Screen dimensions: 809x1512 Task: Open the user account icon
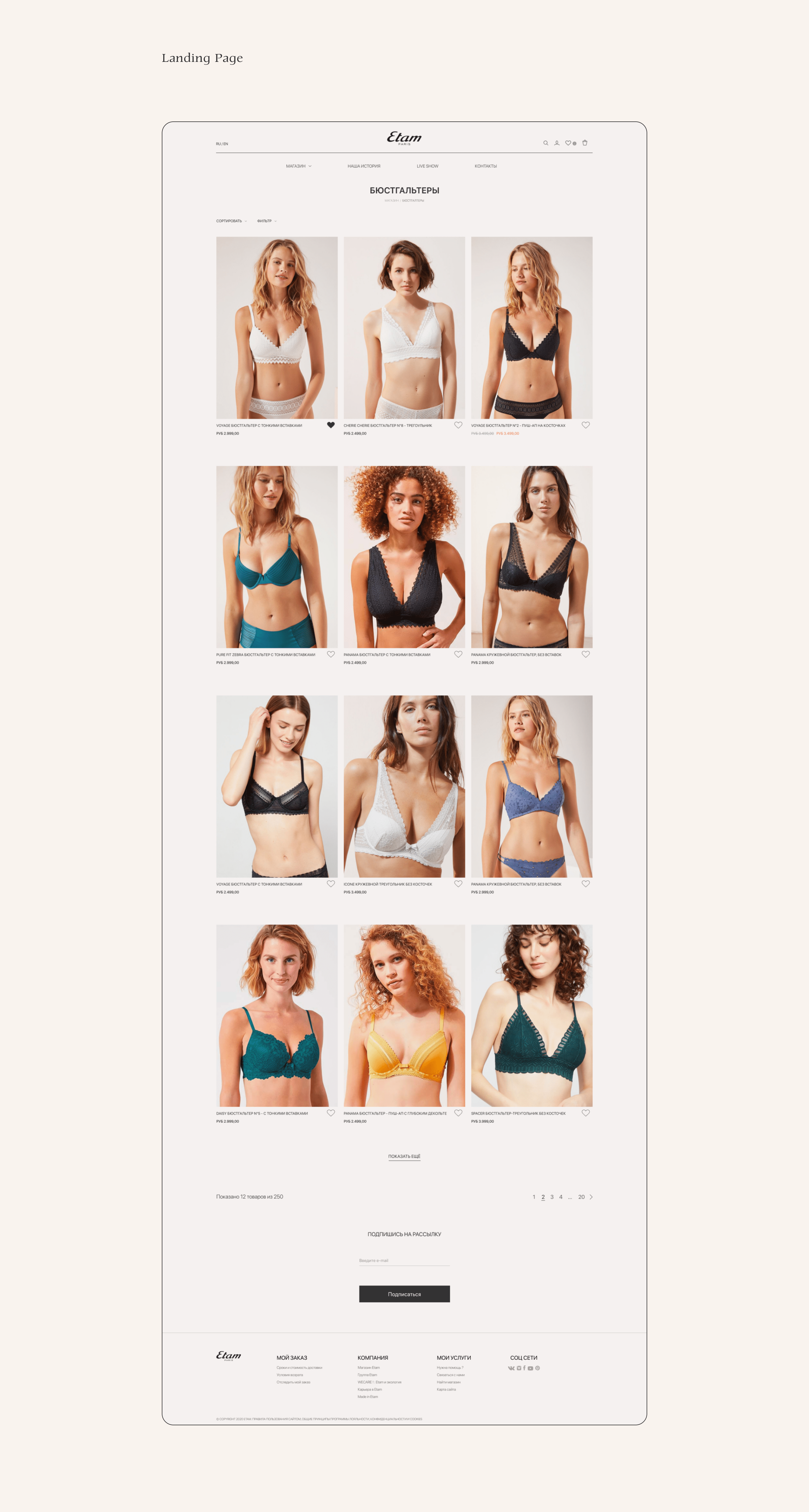point(557,143)
